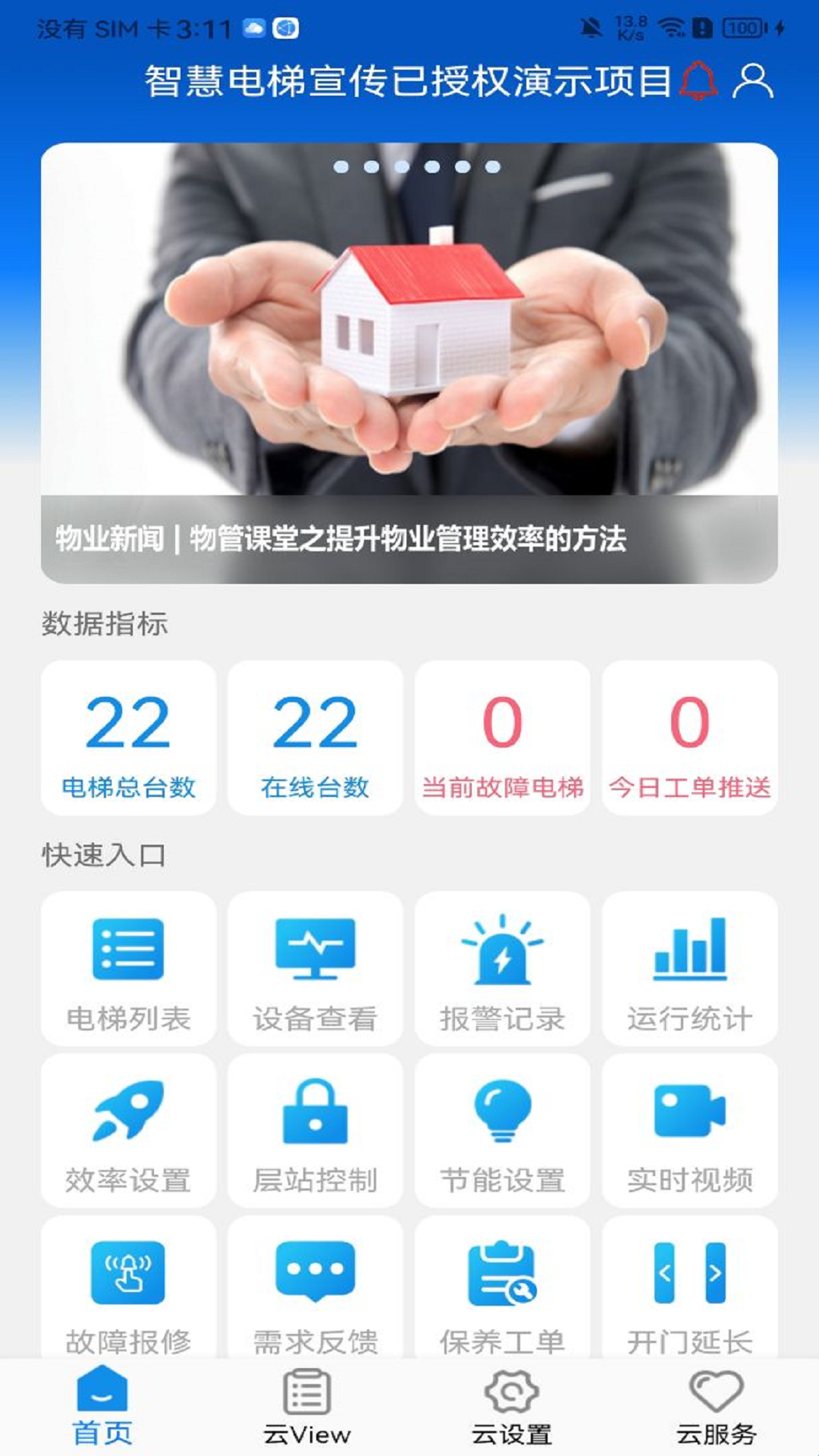Open 运行统计 charts
Image resolution: width=819 pixels, height=1456 pixels.
[x=689, y=968]
